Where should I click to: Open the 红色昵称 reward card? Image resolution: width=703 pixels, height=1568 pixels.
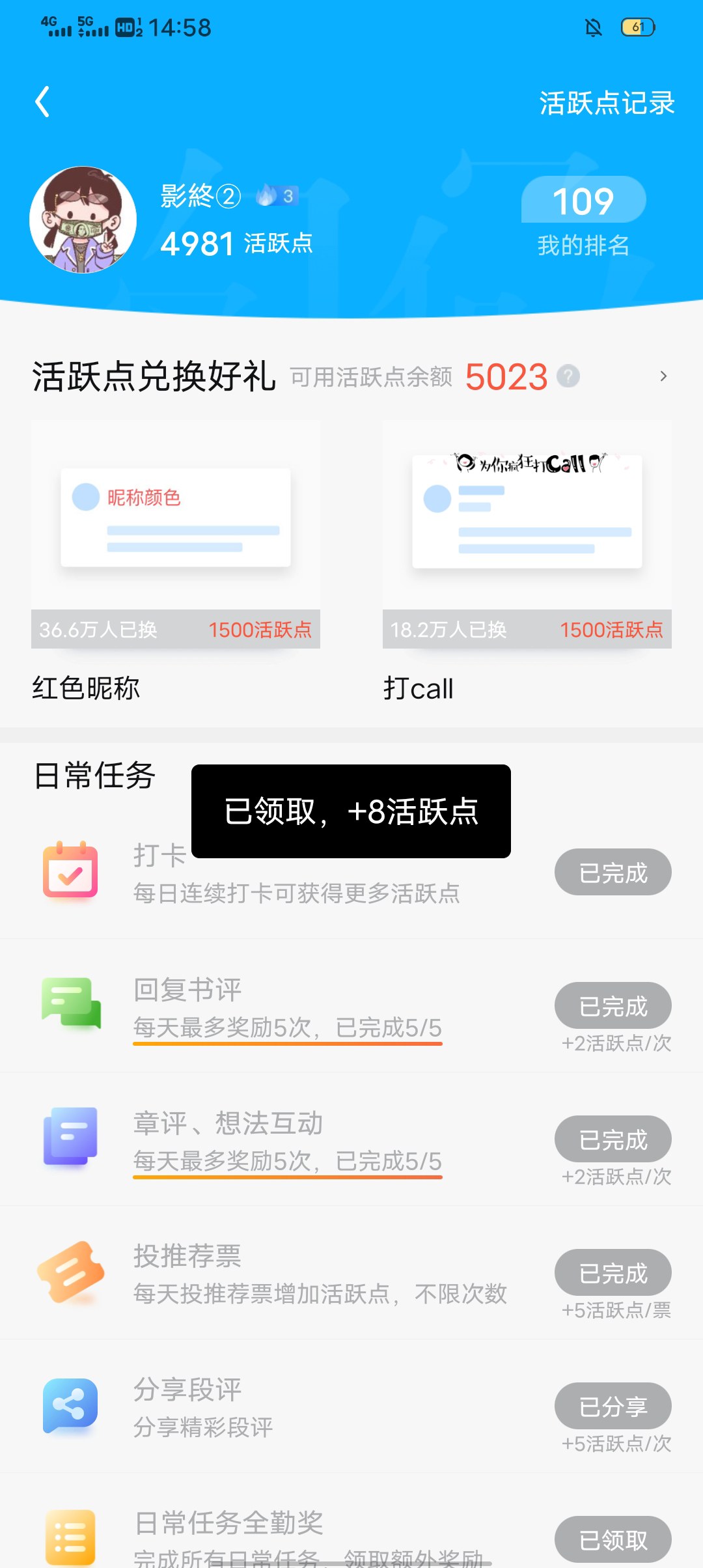tap(176, 561)
